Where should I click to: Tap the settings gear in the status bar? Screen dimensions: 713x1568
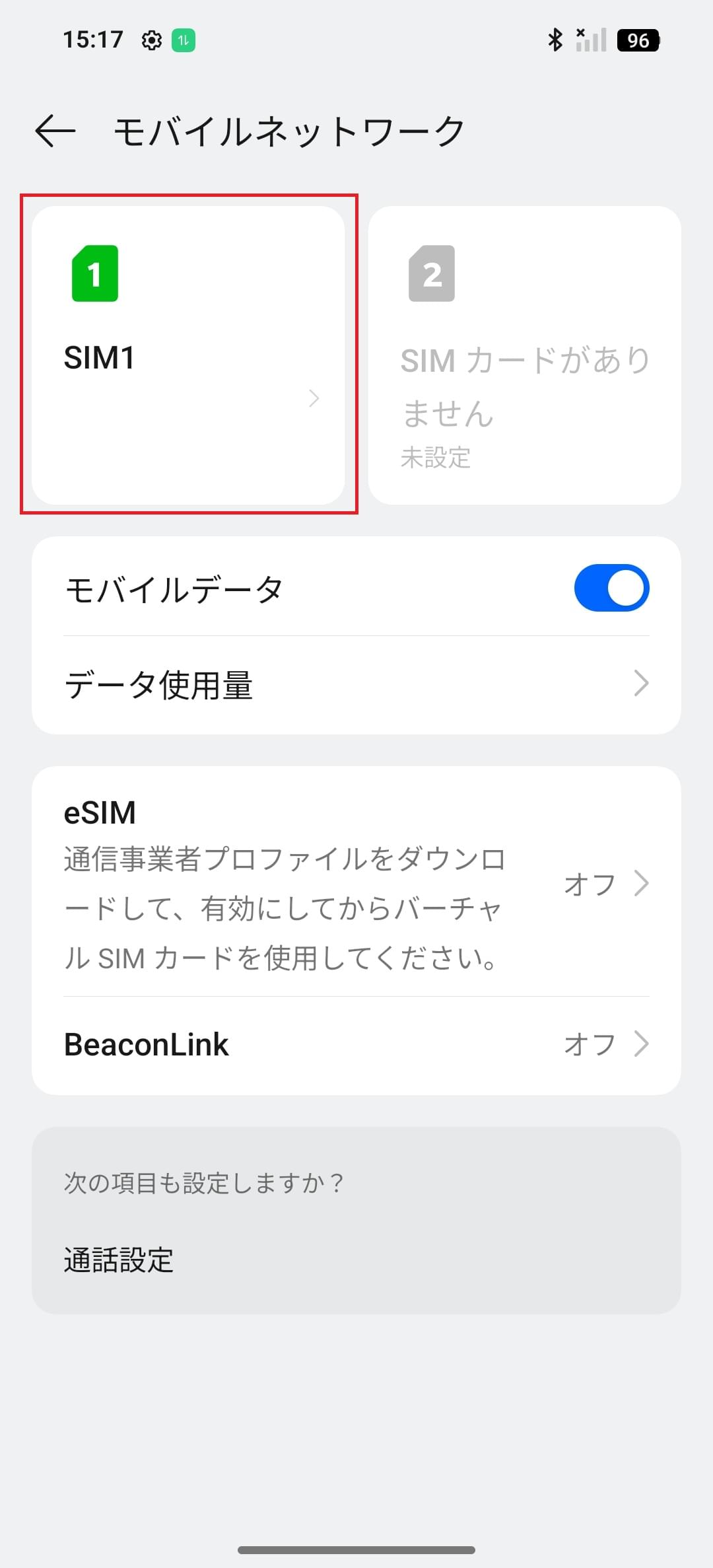click(151, 40)
